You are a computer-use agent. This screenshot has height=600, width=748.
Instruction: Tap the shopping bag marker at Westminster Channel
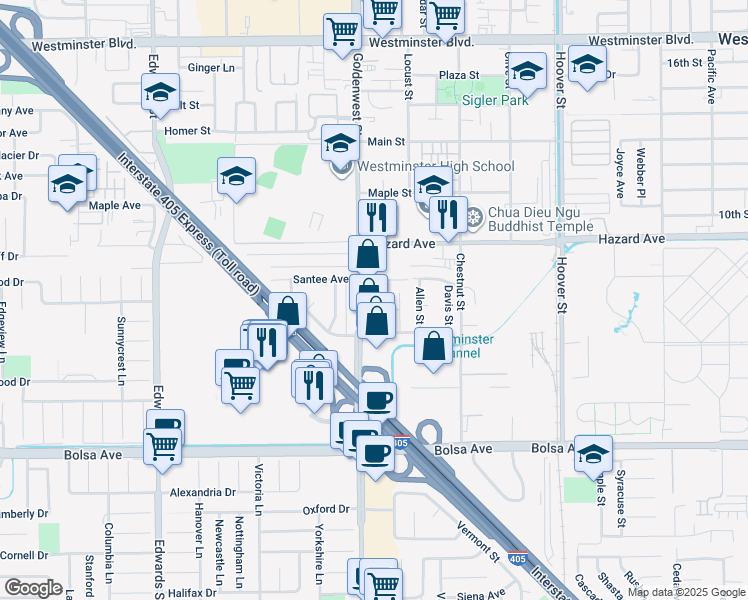[434, 347]
